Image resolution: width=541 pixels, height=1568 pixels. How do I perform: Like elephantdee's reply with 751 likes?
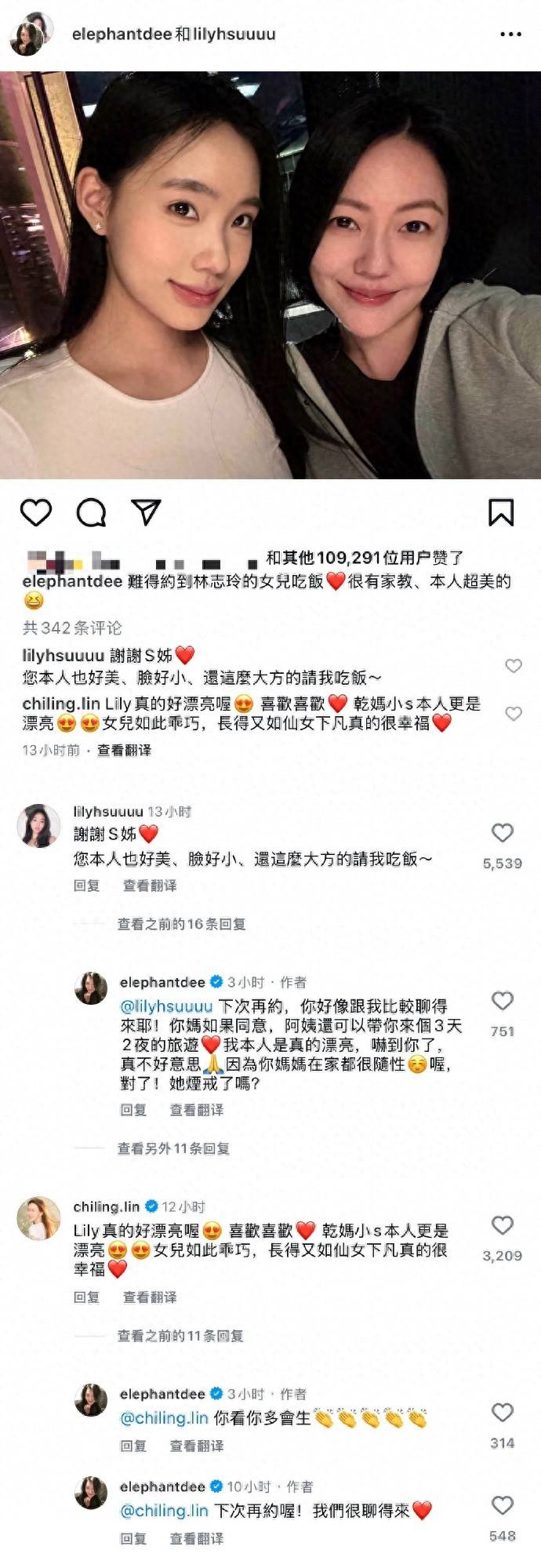pyautogui.click(x=502, y=1001)
